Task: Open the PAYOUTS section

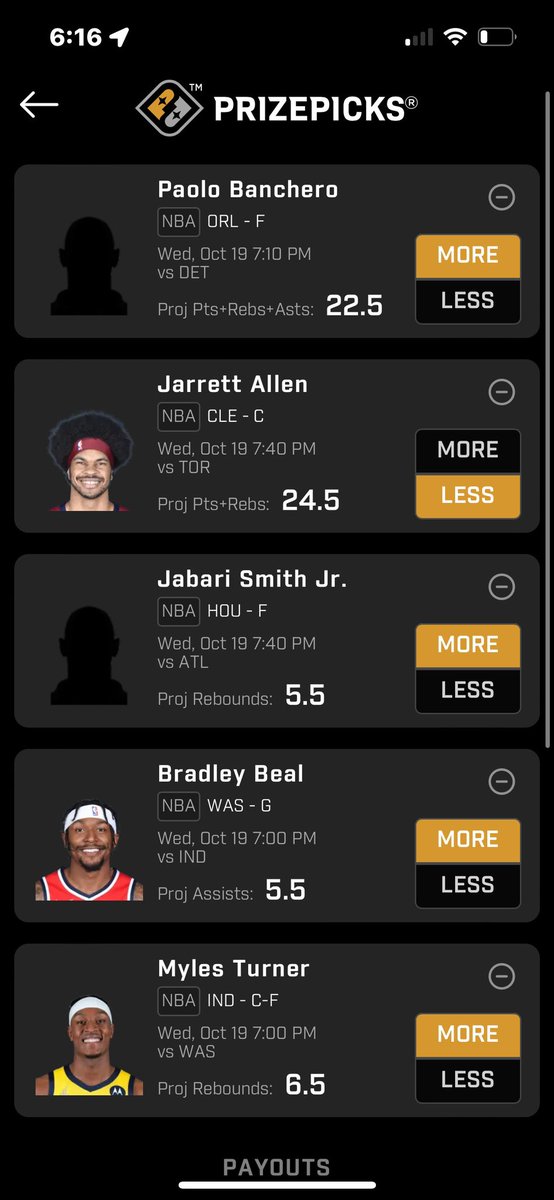Action: 277,1167
